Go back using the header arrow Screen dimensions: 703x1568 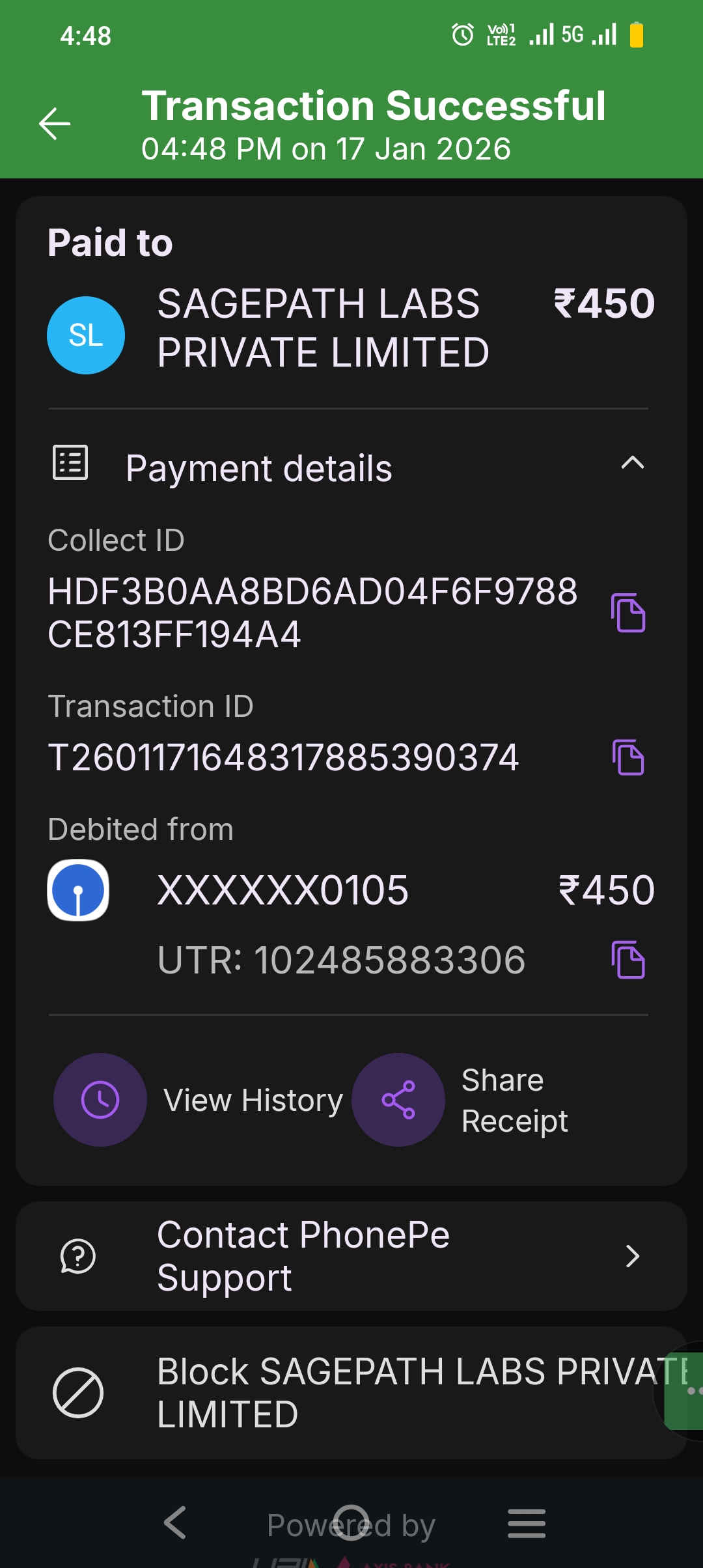[55, 124]
